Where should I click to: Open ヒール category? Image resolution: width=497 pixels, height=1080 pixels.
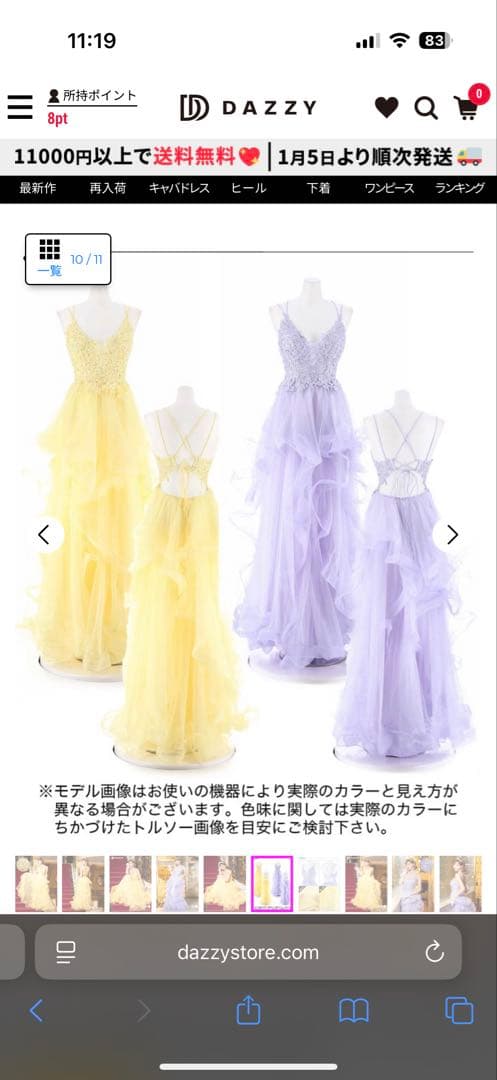[248, 188]
